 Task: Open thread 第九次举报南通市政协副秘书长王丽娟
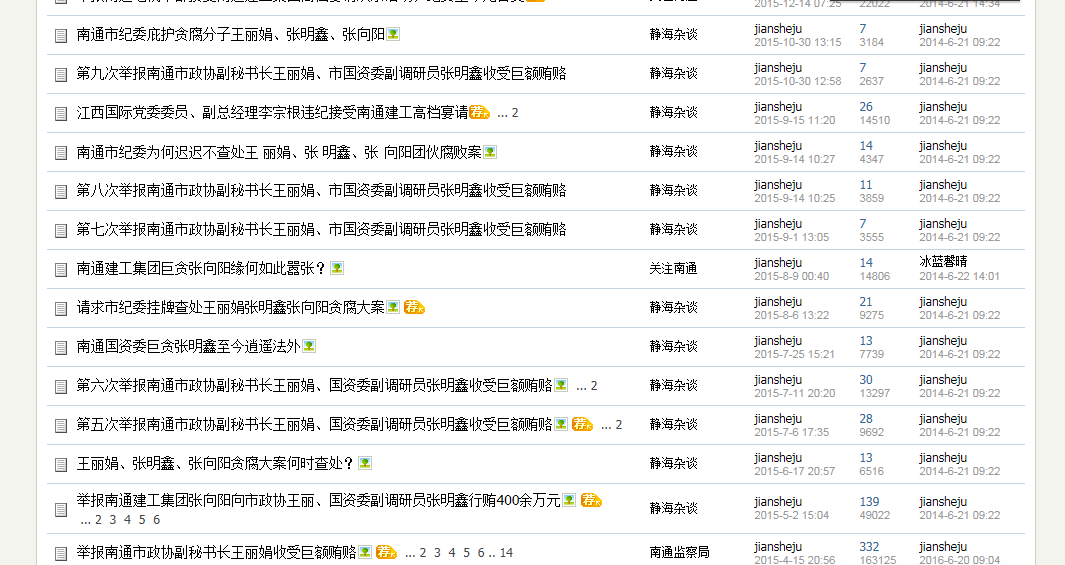pyautogui.click(x=321, y=73)
